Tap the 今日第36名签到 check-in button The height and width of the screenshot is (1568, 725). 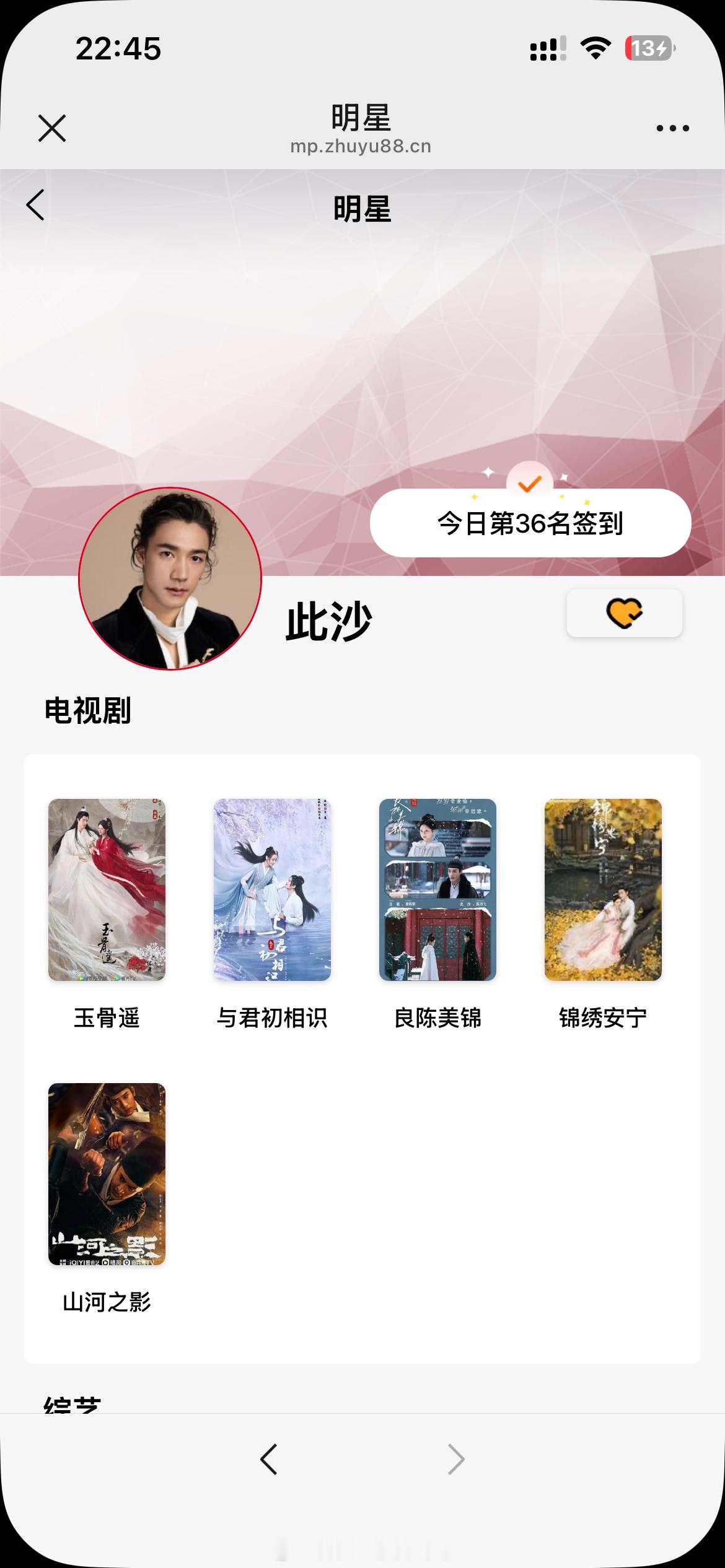(x=530, y=523)
